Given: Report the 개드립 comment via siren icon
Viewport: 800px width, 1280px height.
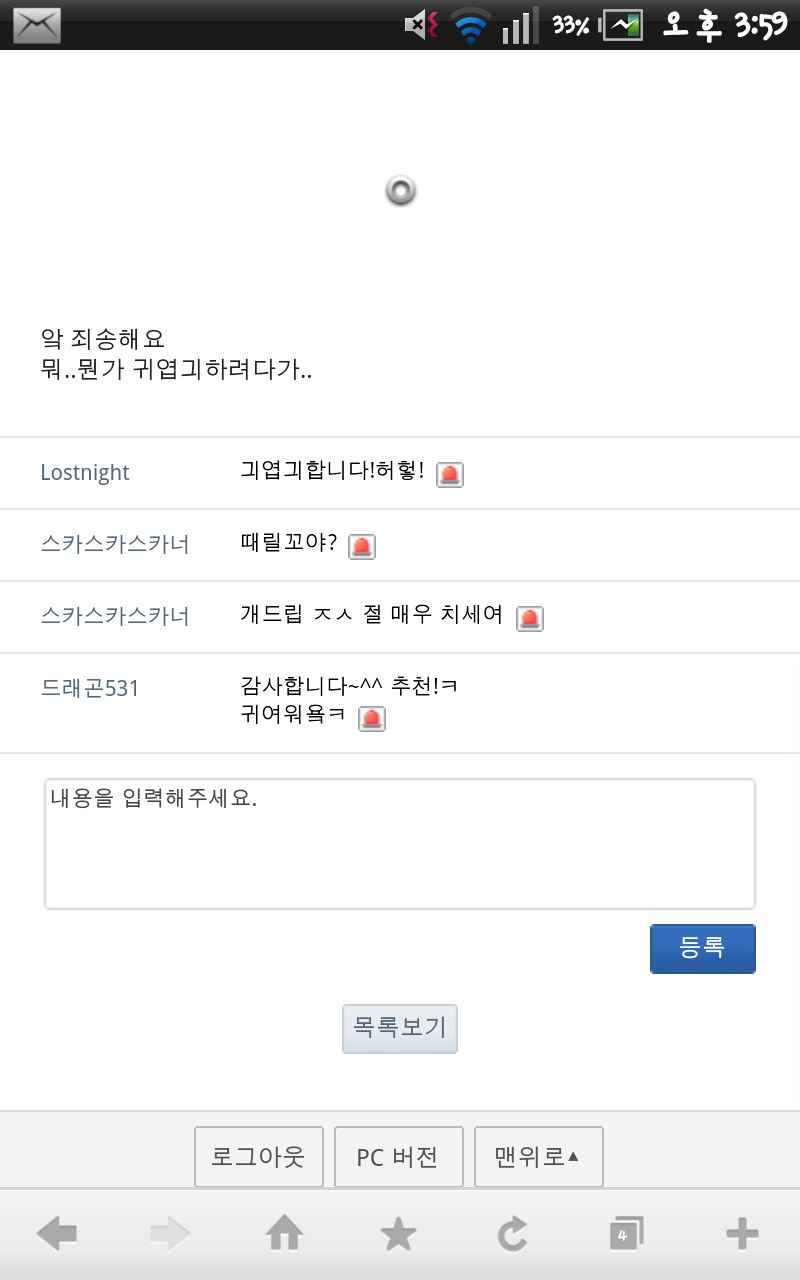Looking at the screenshot, I should click(x=530, y=618).
